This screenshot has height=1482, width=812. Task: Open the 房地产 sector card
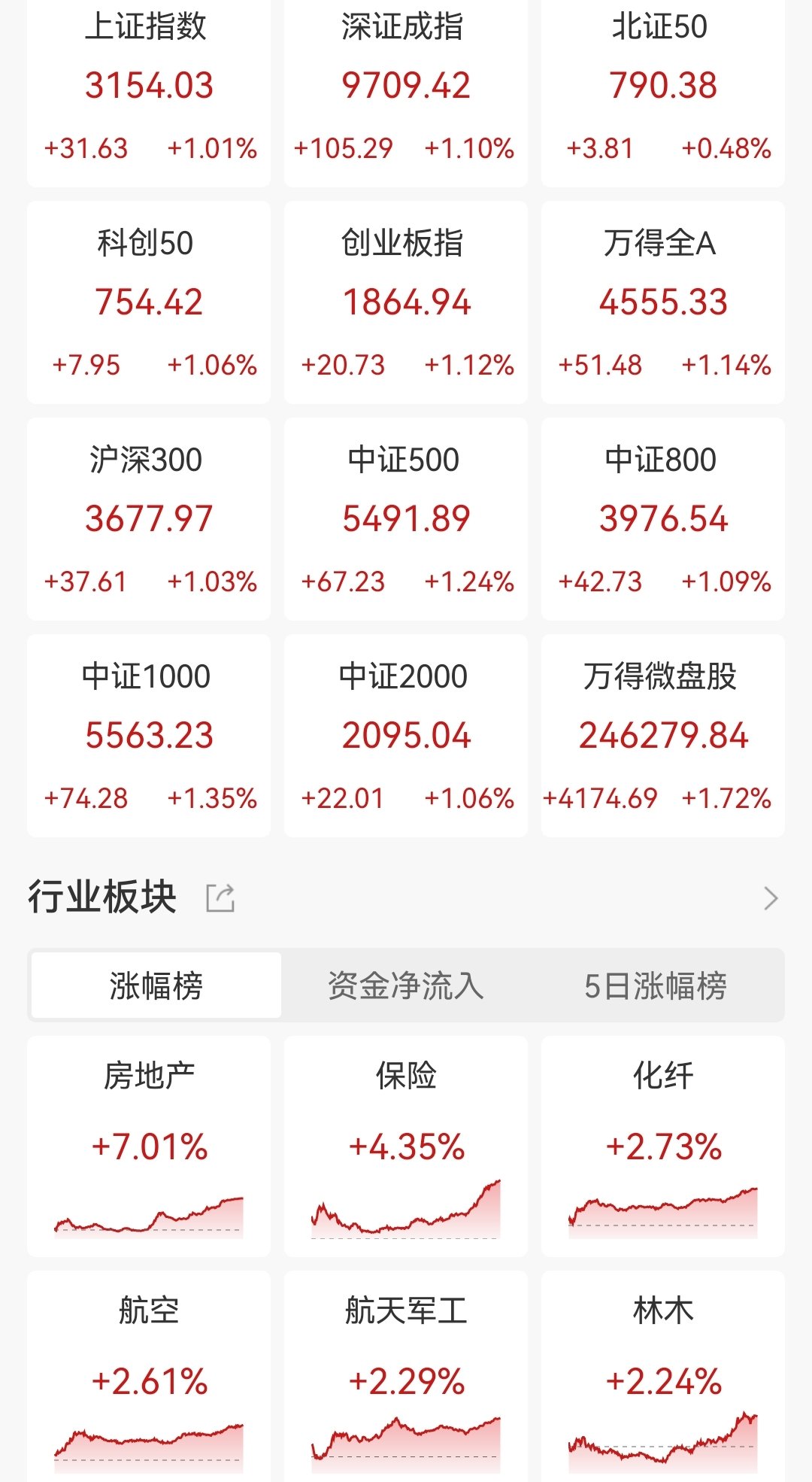tap(149, 1146)
